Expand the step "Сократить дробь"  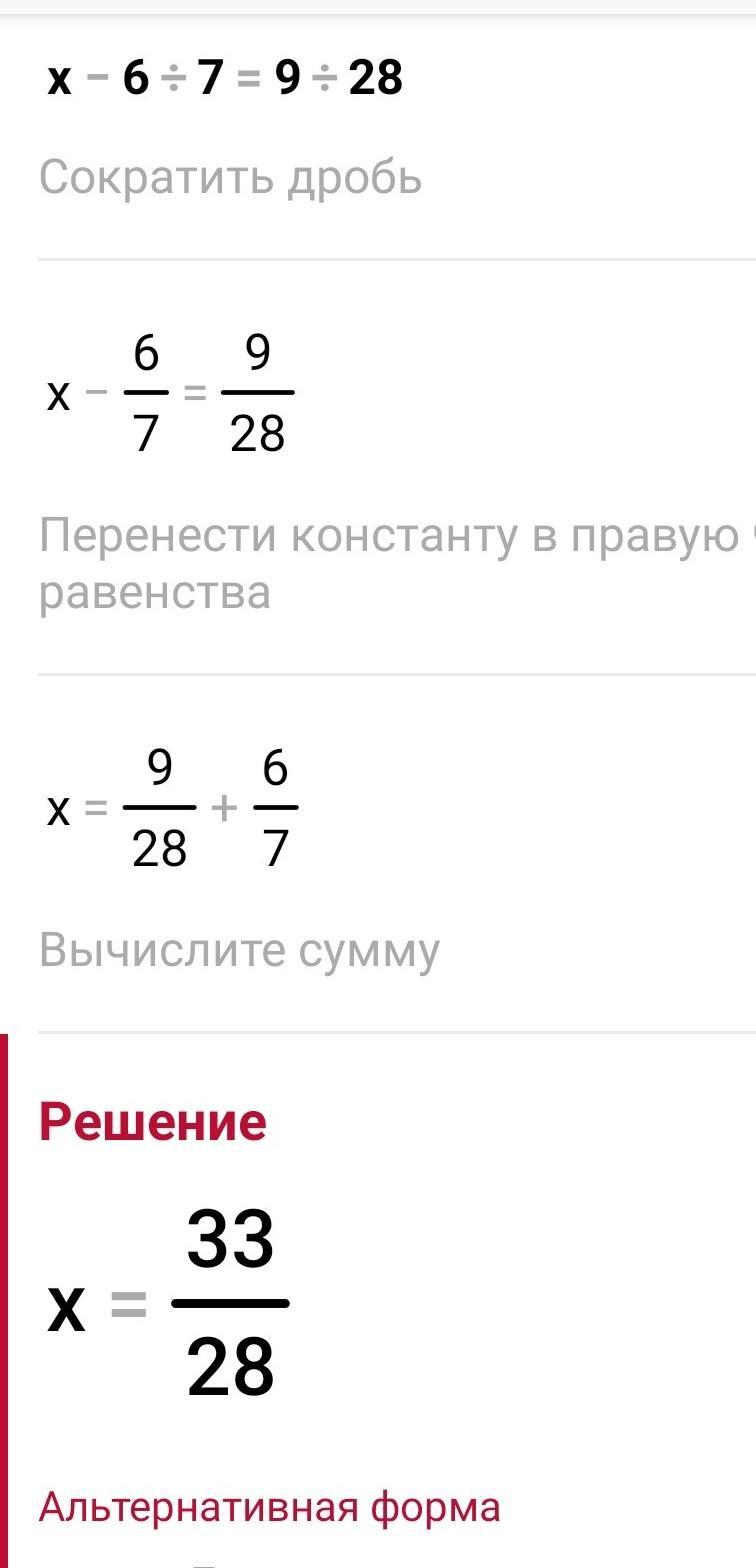coord(231,179)
